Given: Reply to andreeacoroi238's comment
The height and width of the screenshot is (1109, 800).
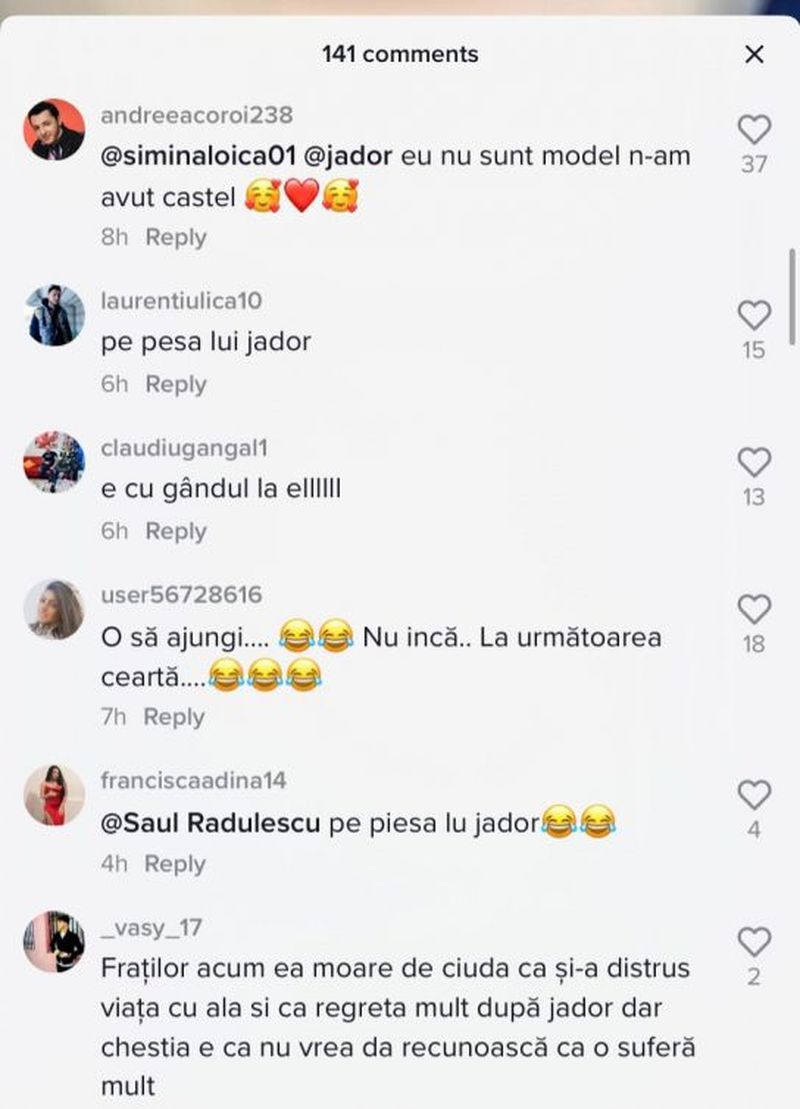Looking at the screenshot, I should point(176,238).
